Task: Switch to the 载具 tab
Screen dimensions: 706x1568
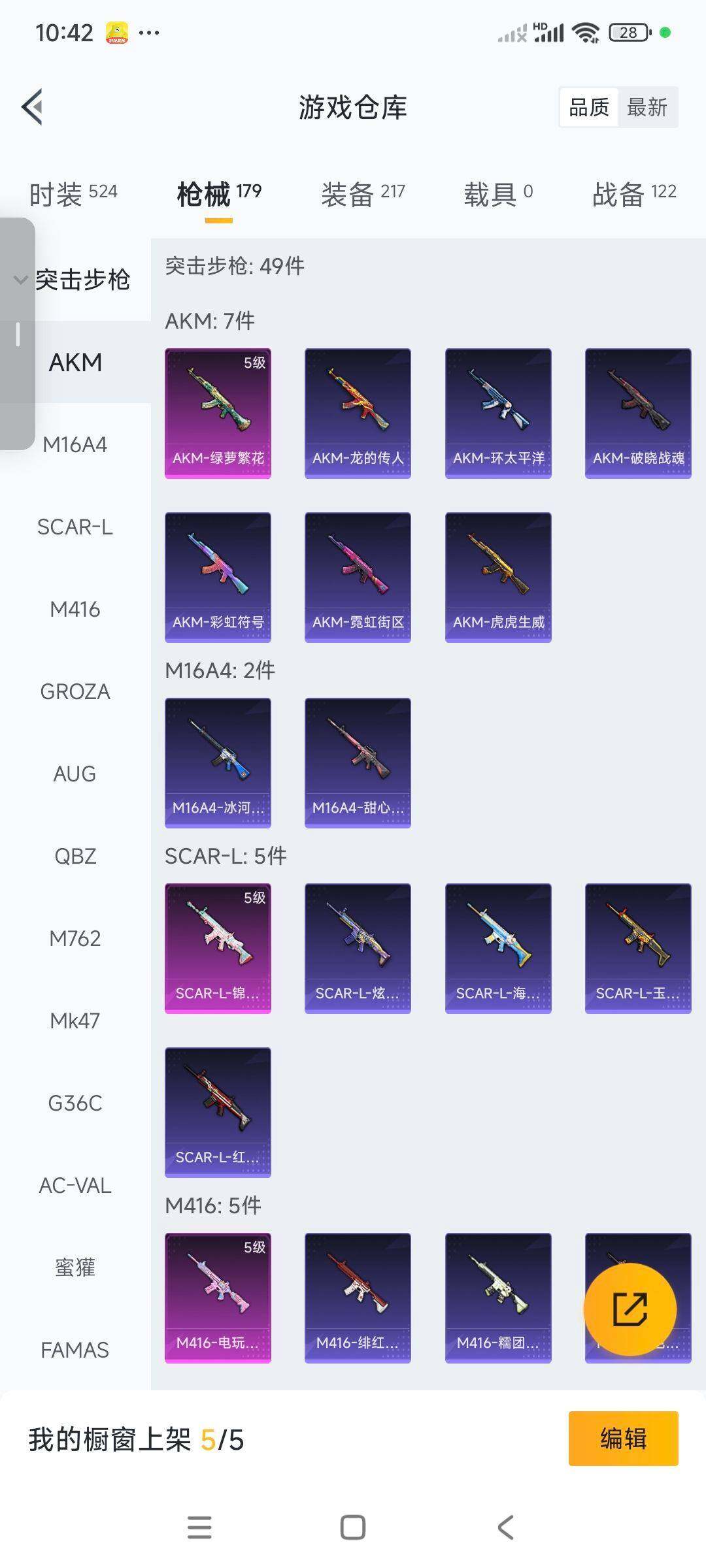Action: pos(498,193)
